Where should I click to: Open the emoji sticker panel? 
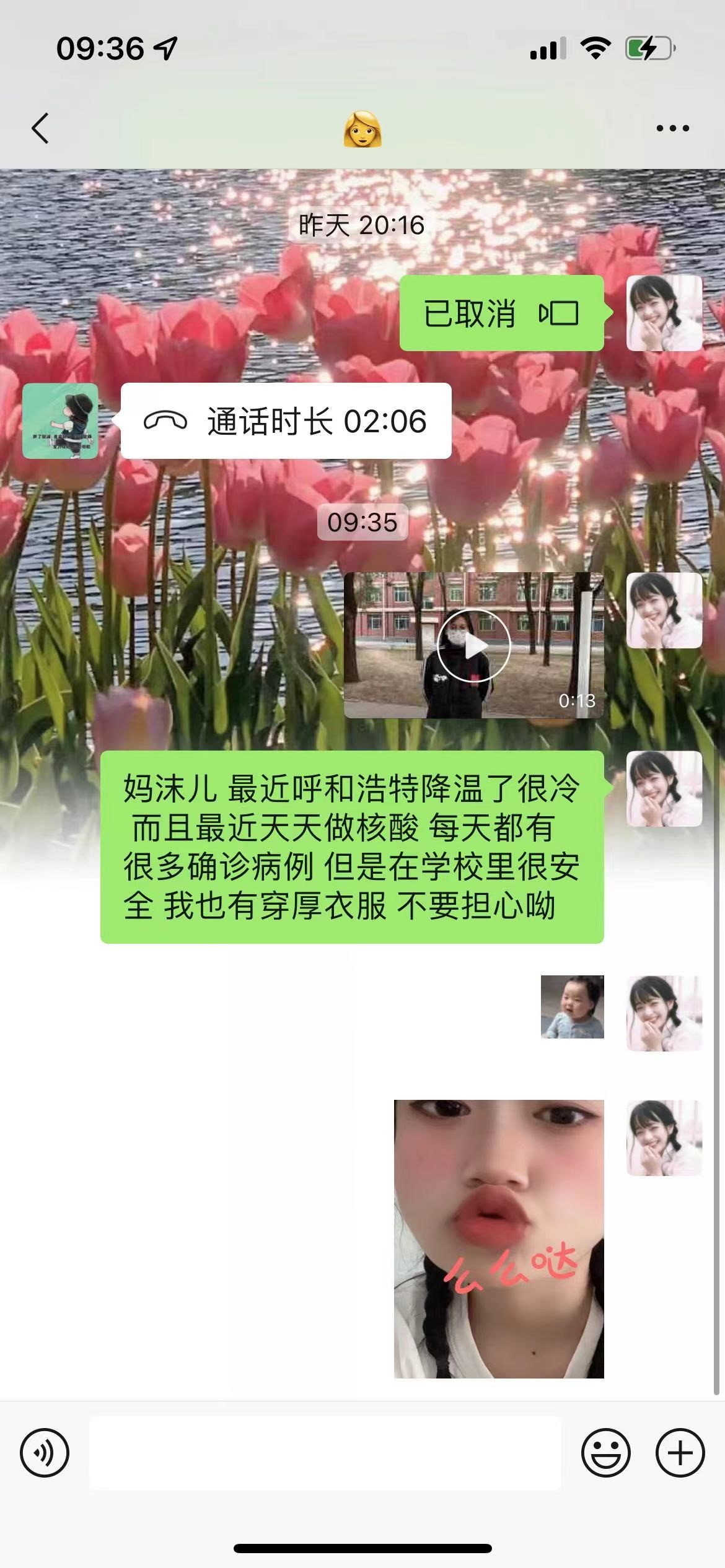[605, 1453]
